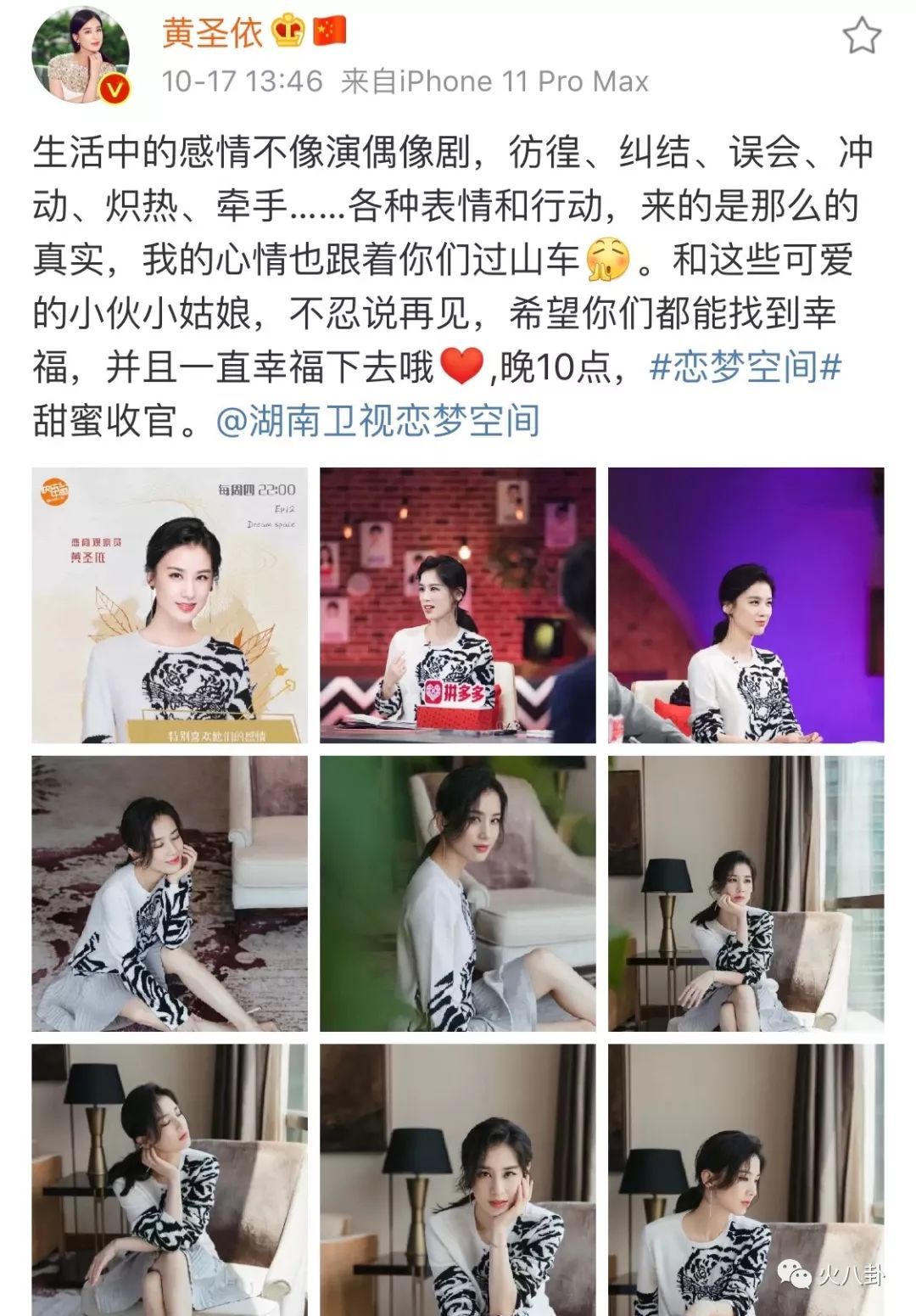Open the Dream Space promo poster photo
916x1316 pixels.
point(170,605)
